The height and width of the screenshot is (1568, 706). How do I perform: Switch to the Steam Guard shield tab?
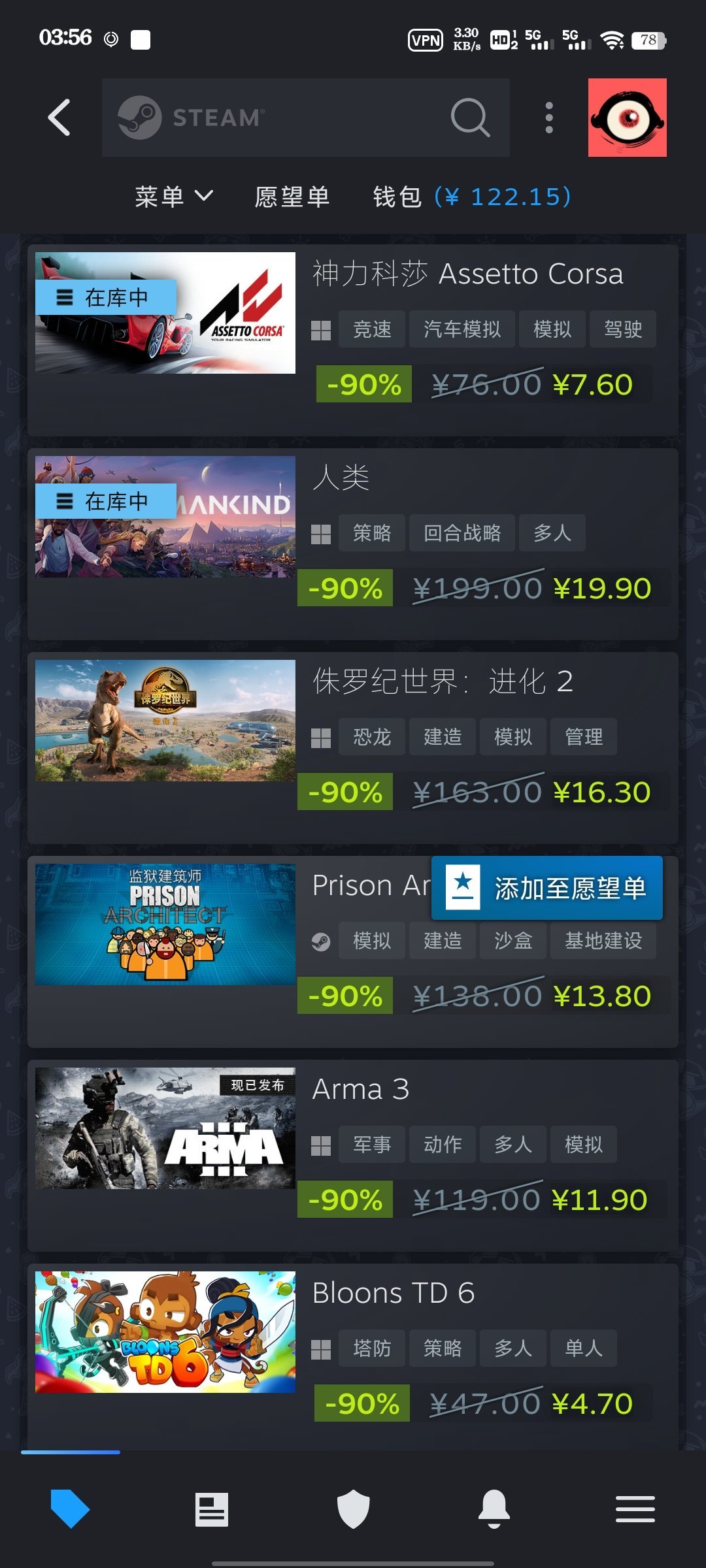(353, 1509)
